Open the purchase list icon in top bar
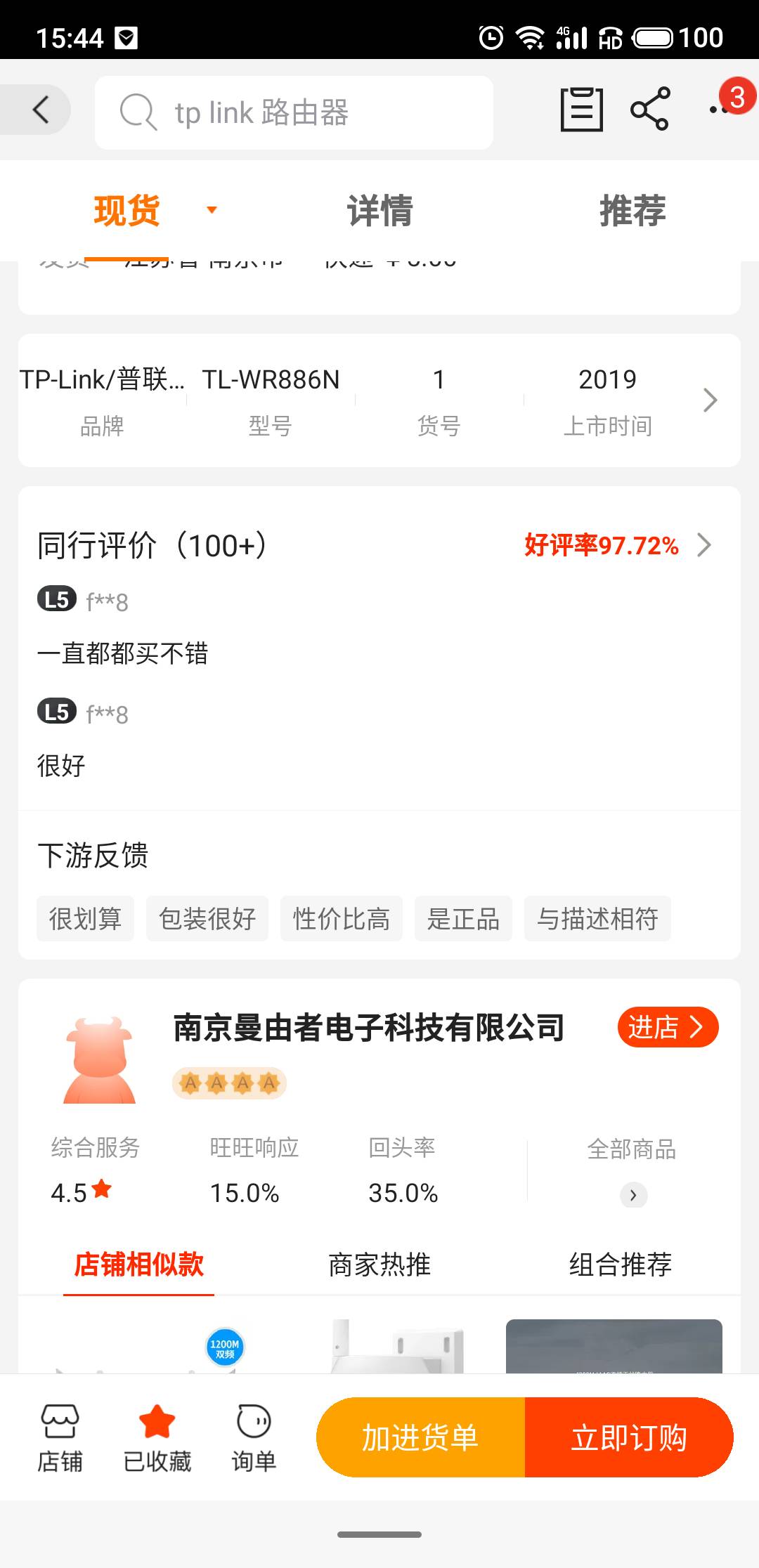The height and width of the screenshot is (1568, 759). [x=581, y=110]
